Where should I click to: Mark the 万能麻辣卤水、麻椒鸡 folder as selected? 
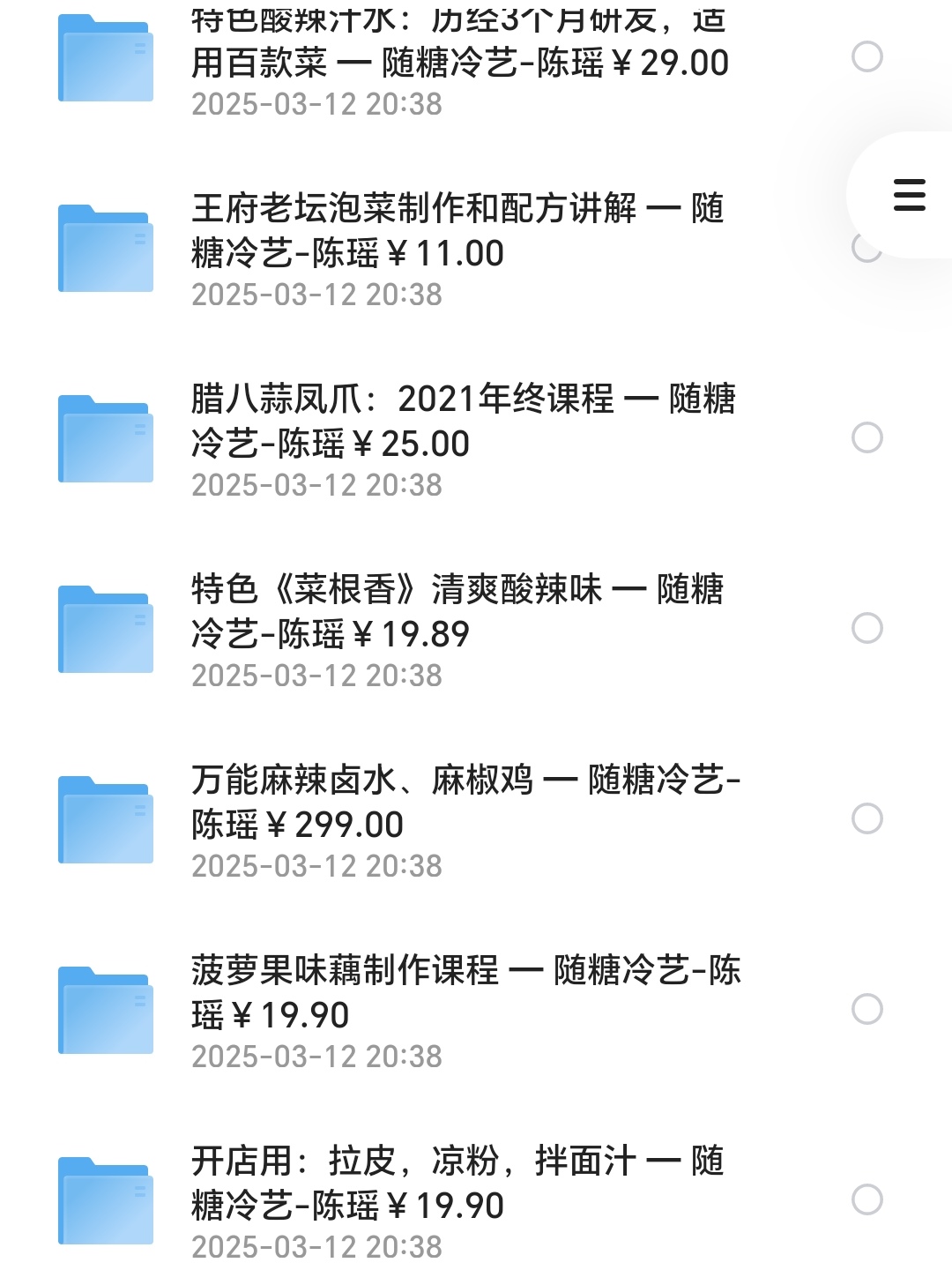[x=867, y=818]
